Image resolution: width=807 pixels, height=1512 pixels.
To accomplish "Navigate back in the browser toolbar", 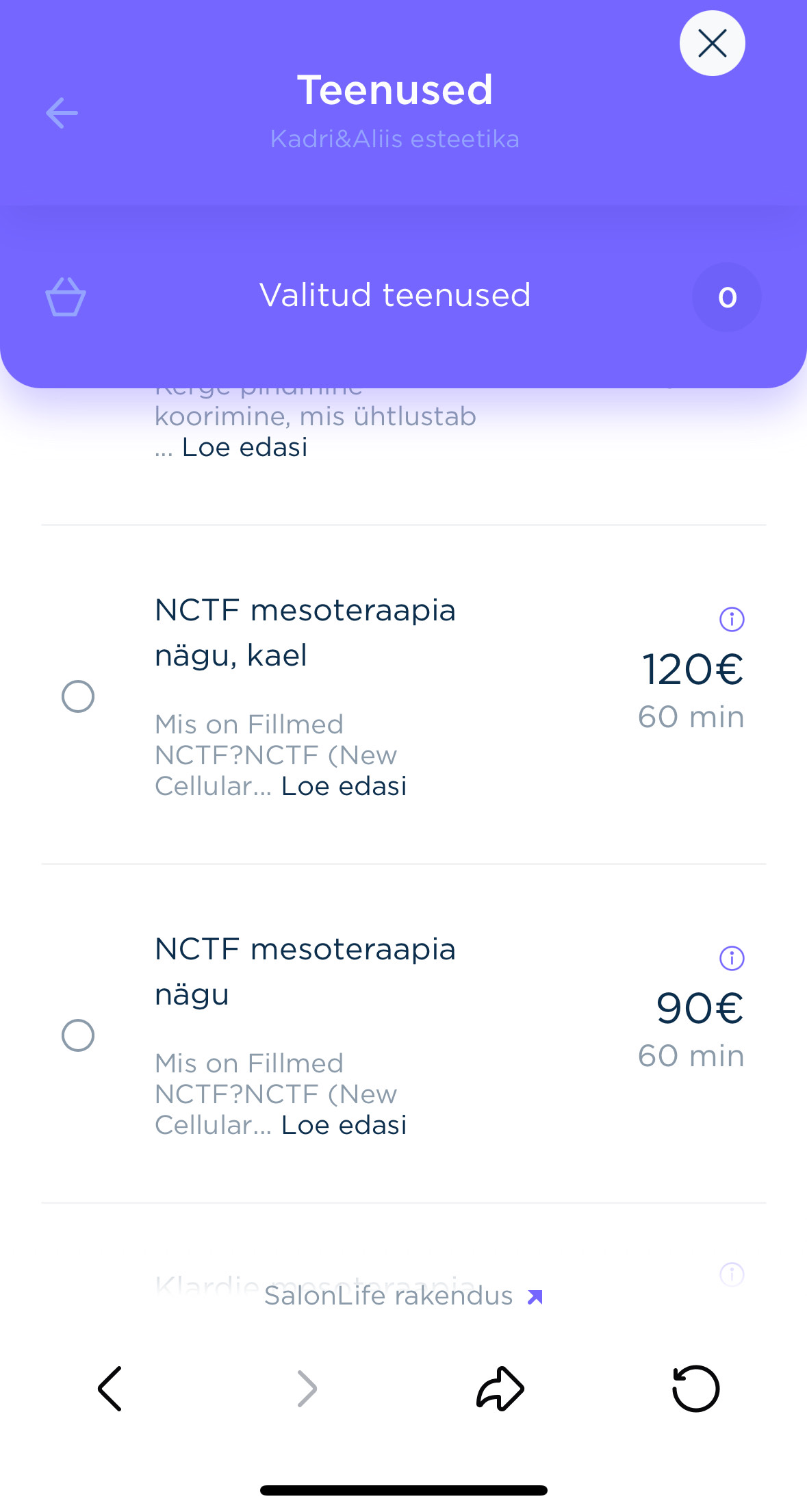I will click(x=110, y=1389).
